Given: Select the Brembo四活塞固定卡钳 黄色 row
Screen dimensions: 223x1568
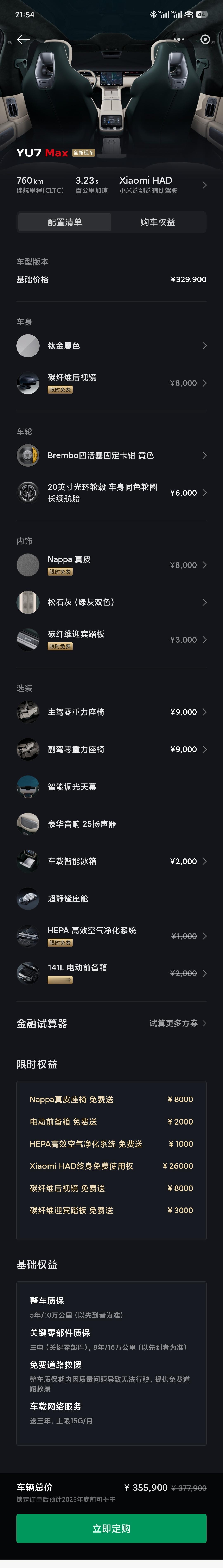Looking at the screenshot, I should (111, 455).
